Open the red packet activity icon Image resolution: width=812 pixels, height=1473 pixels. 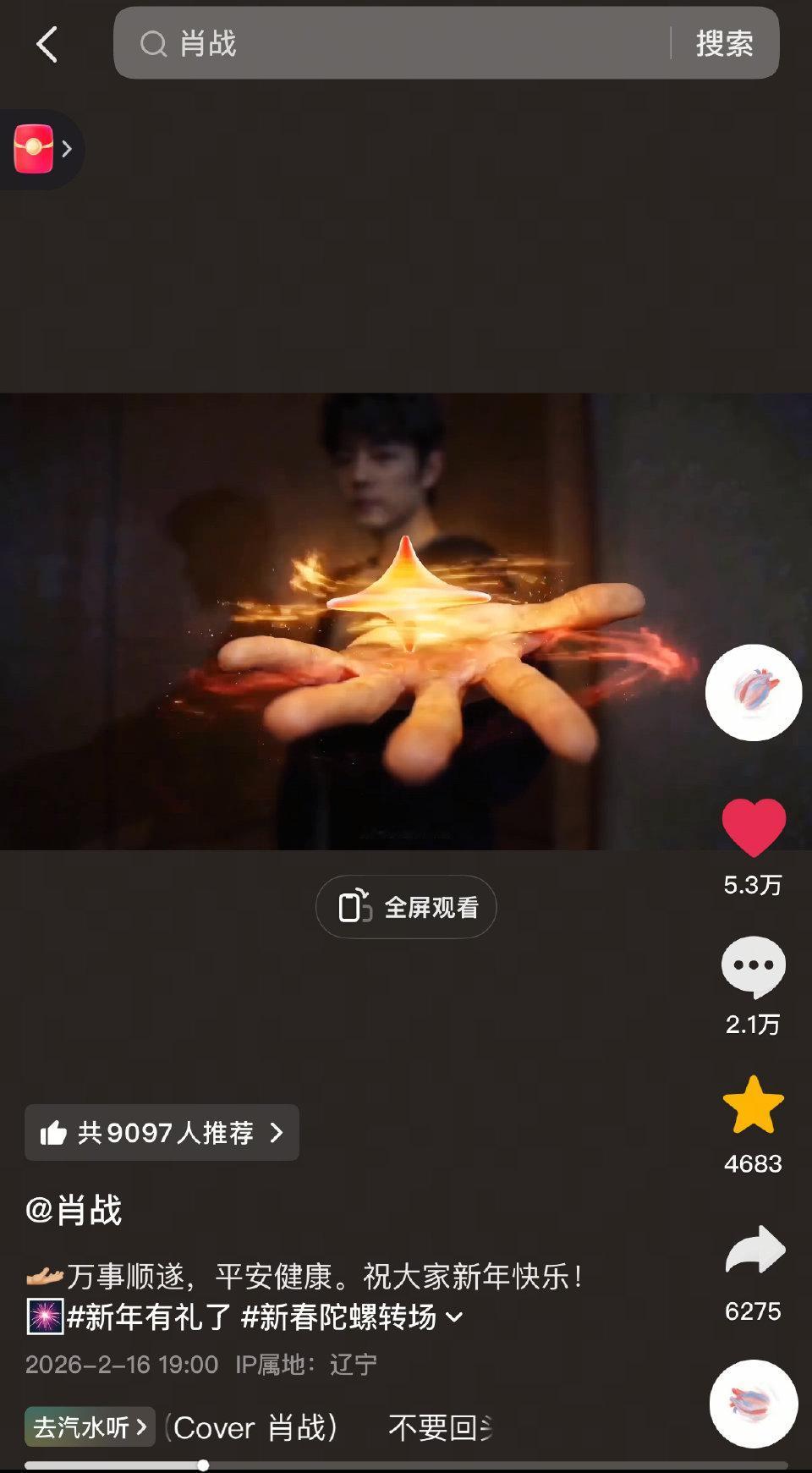[x=34, y=149]
